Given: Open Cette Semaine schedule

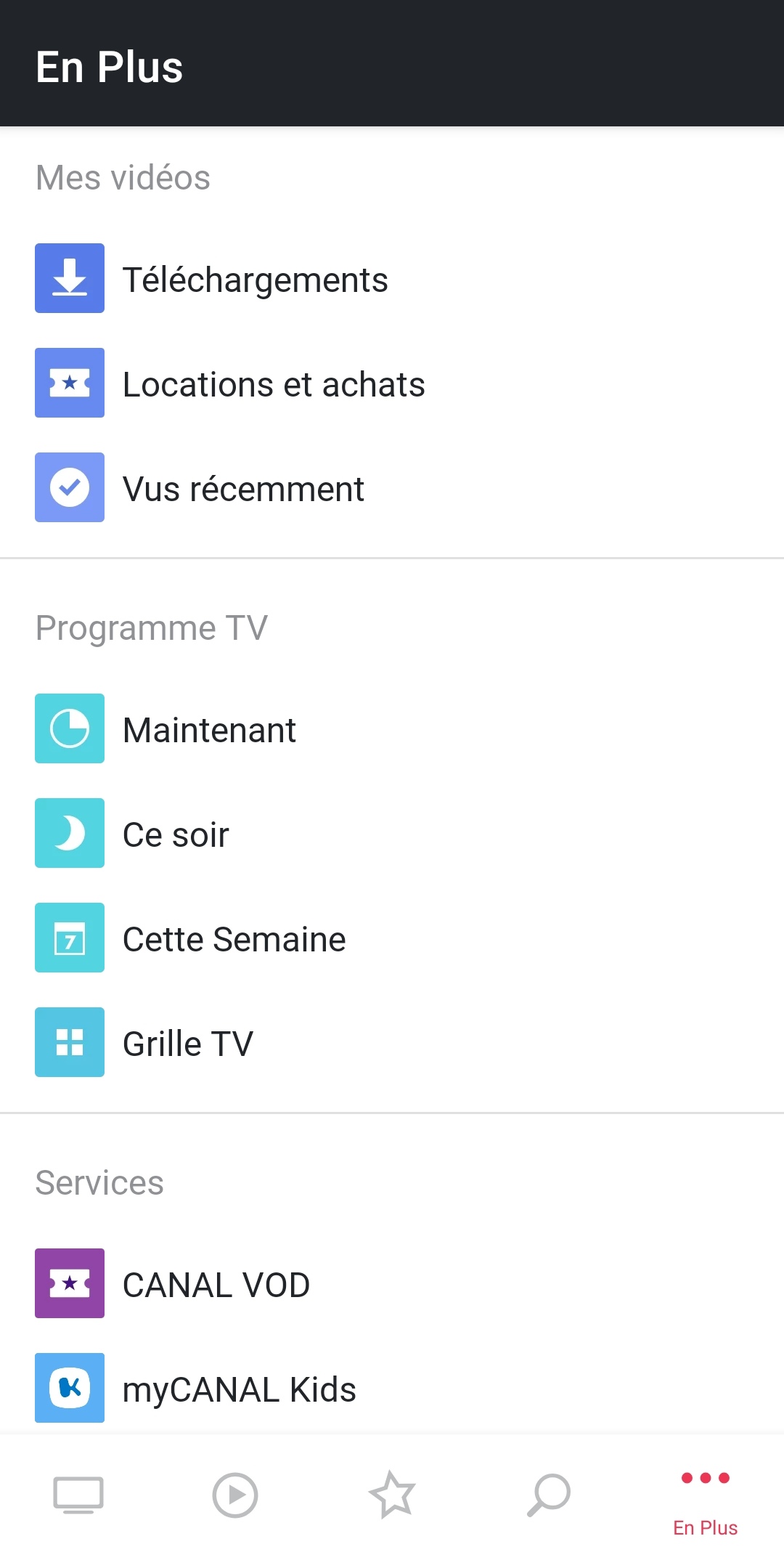Looking at the screenshot, I should click(x=234, y=938).
